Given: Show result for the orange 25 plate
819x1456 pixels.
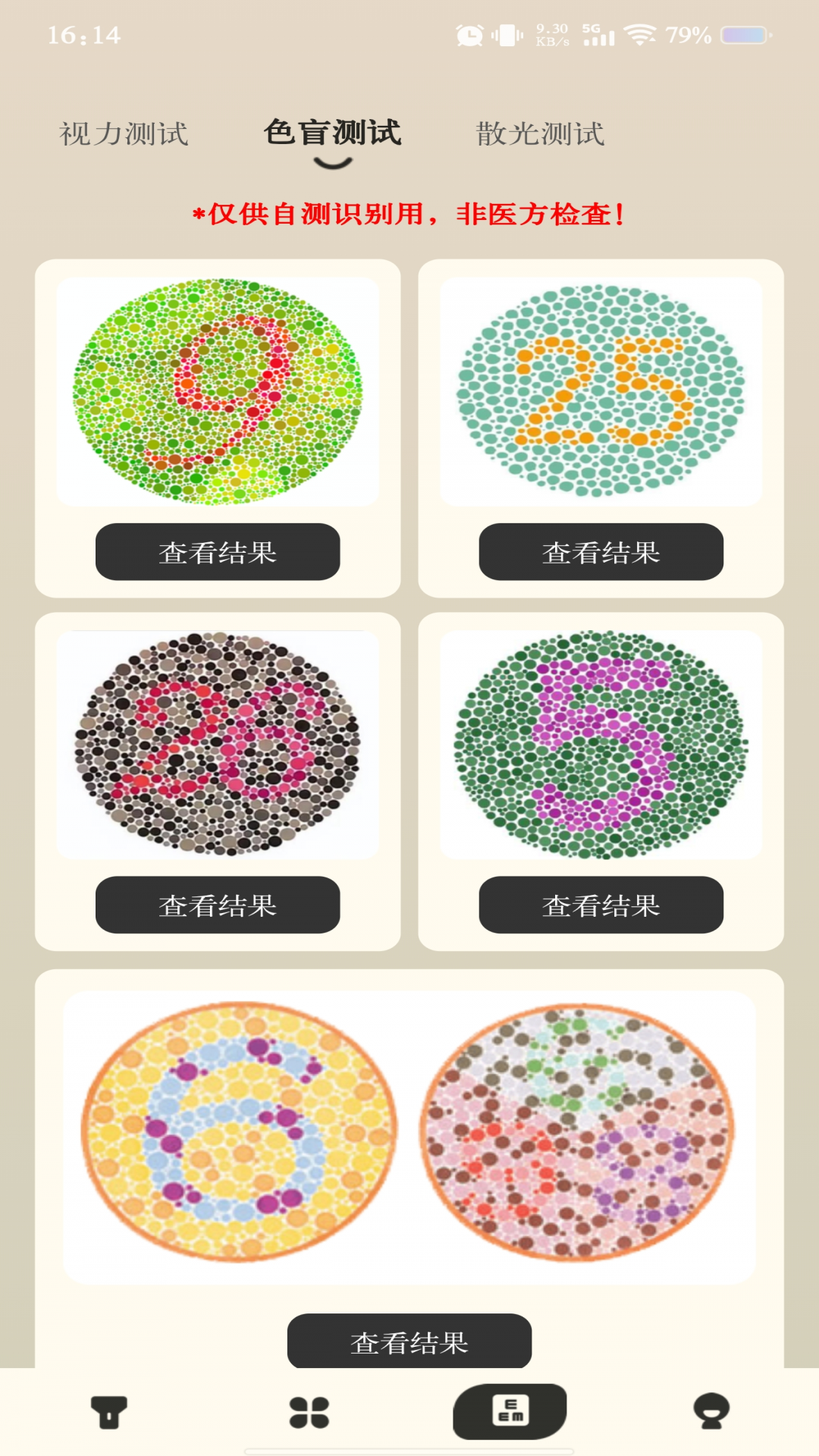Looking at the screenshot, I should point(601,552).
